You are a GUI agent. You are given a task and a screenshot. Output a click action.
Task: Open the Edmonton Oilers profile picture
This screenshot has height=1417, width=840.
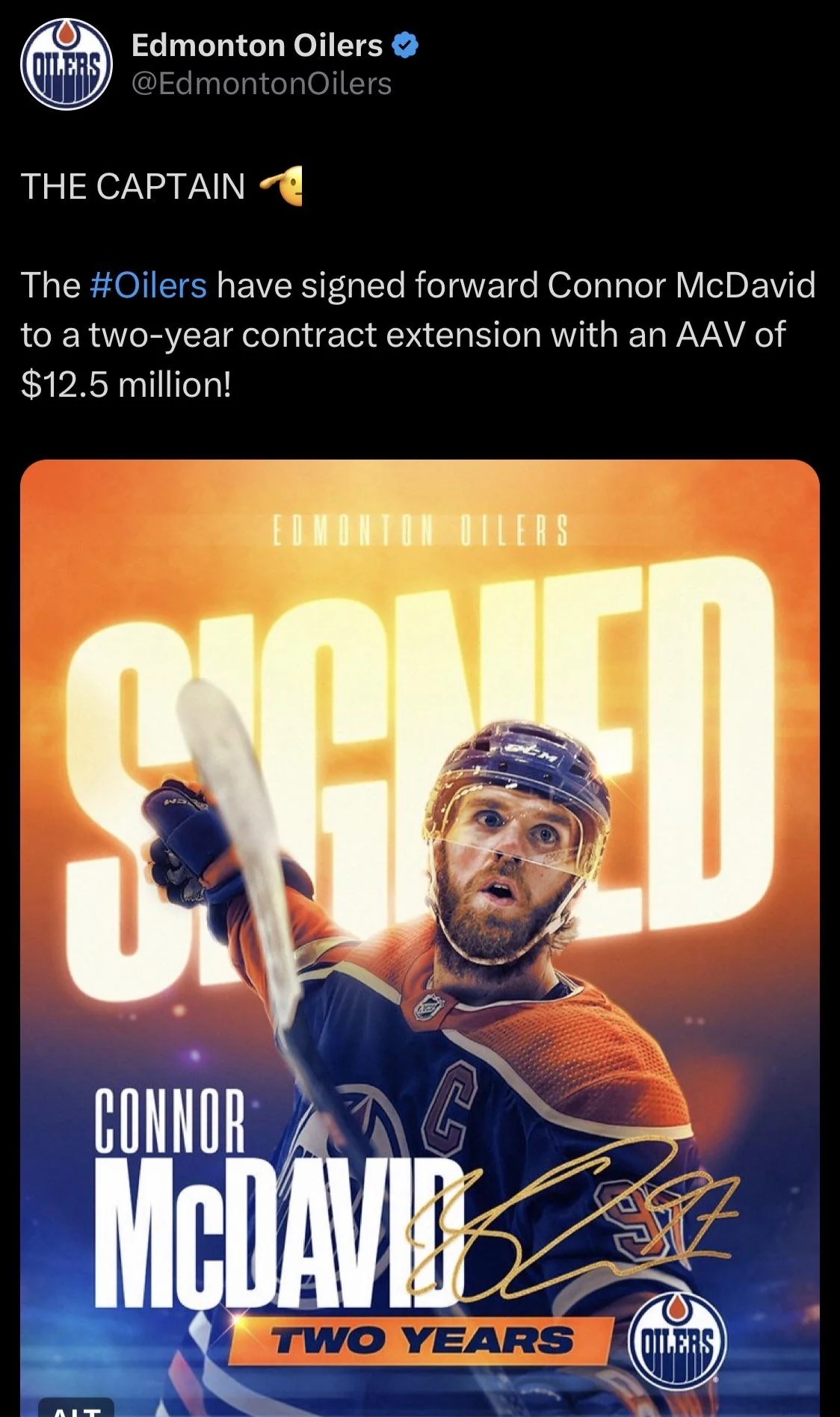click(66, 66)
